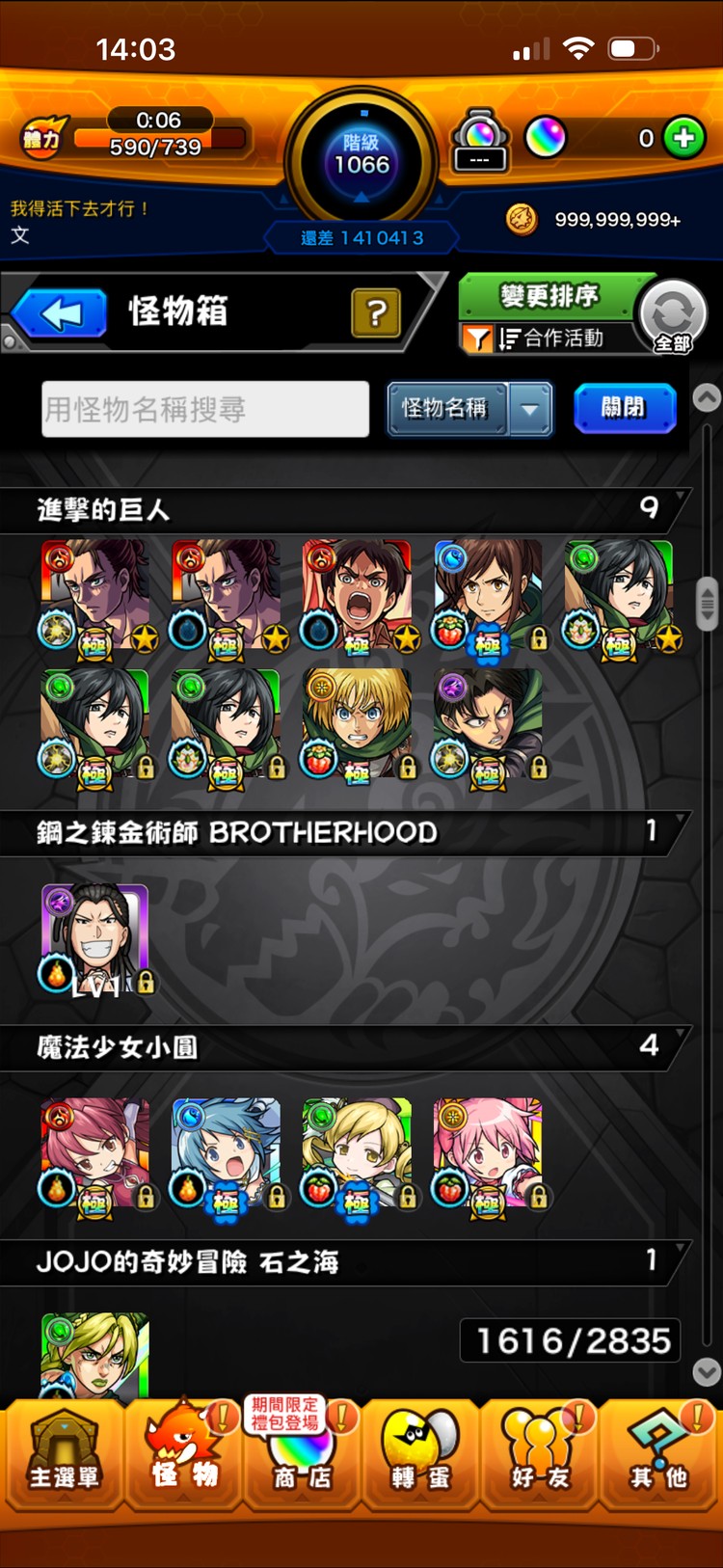Select the pink-haired monster in 魔法少女小圓
Viewport: 723px width, 1568px height.
[488, 1154]
